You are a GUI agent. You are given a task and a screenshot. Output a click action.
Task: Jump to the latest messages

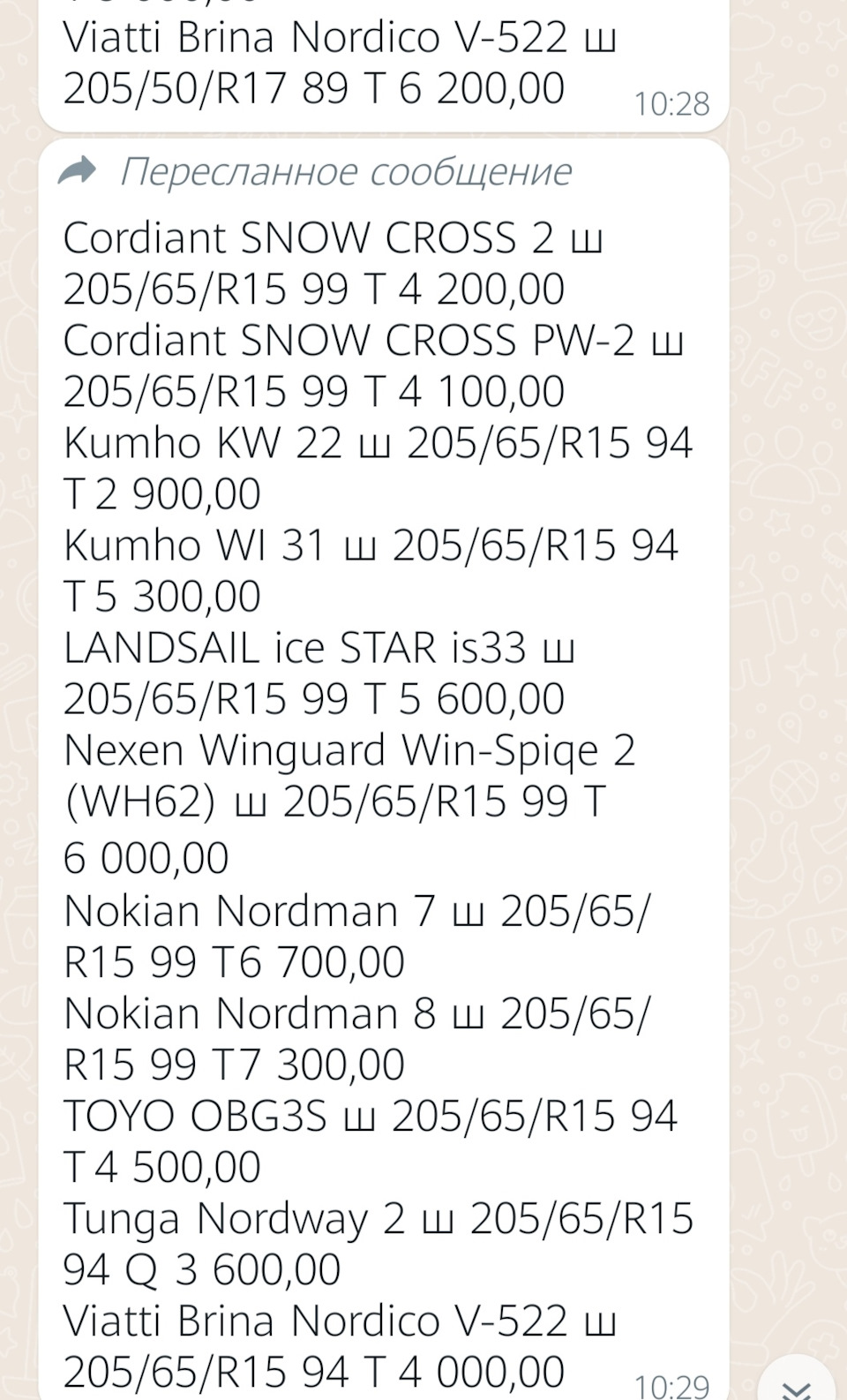798,1381
